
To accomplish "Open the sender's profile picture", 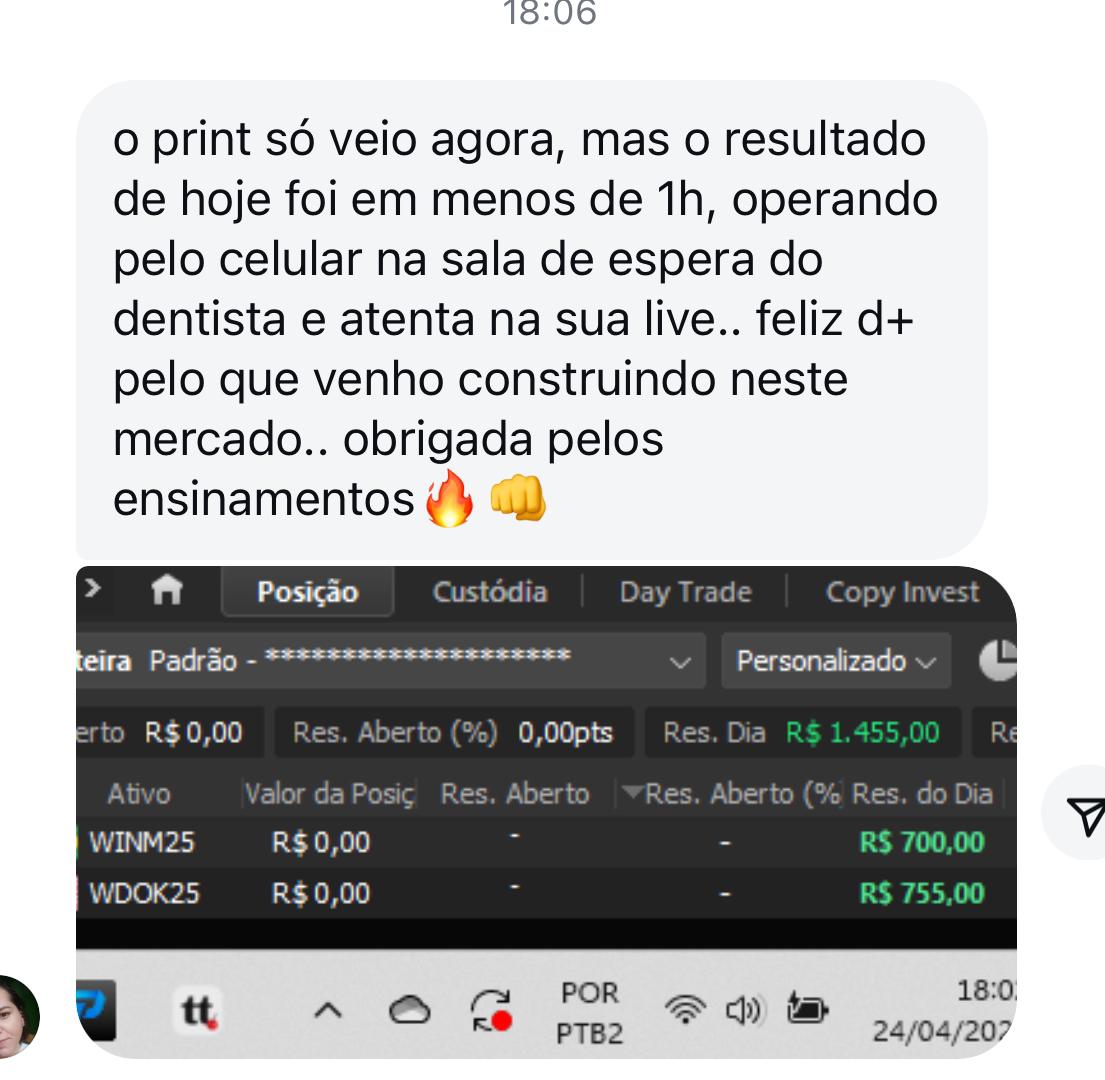I will pyautogui.click(x=18, y=1016).
